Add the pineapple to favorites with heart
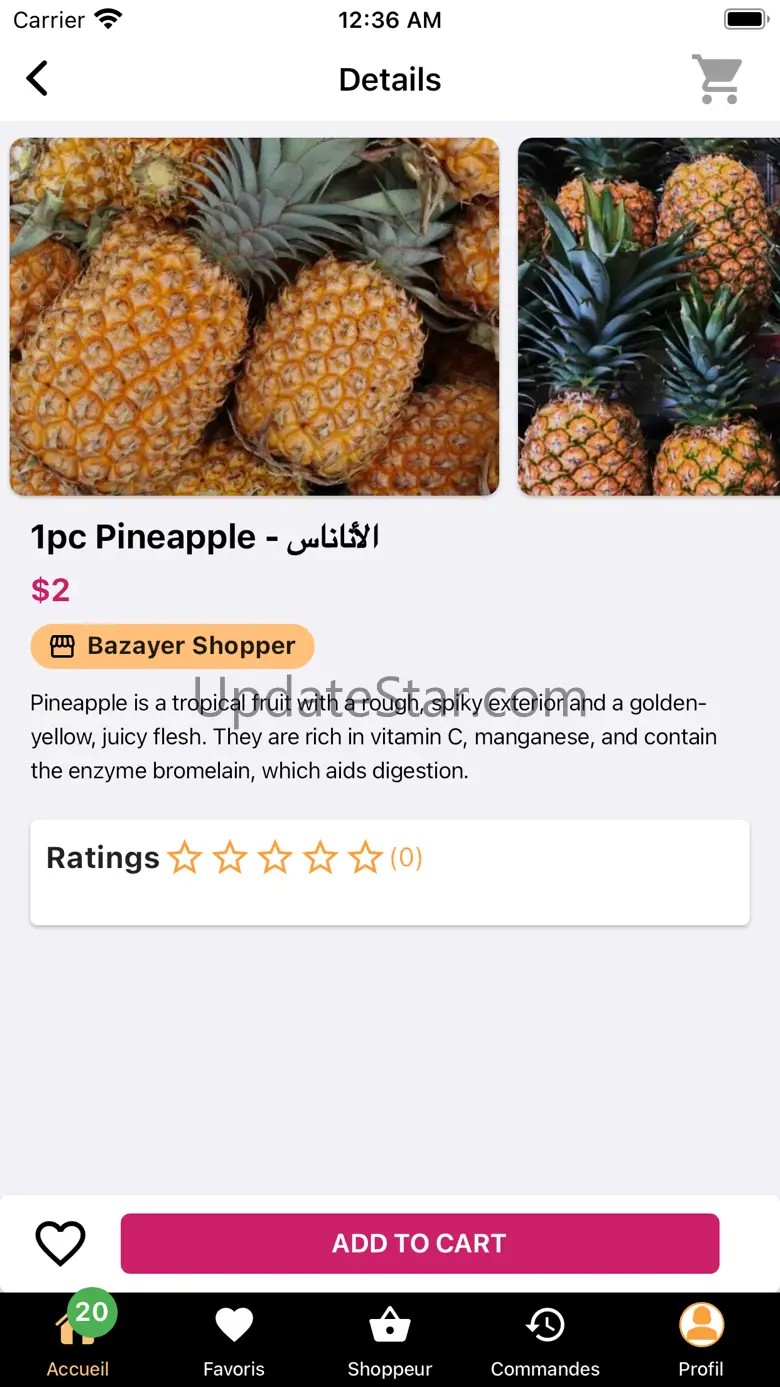Screen dimensions: 780x1387 pyautogui.click(x=60, y=1243)
